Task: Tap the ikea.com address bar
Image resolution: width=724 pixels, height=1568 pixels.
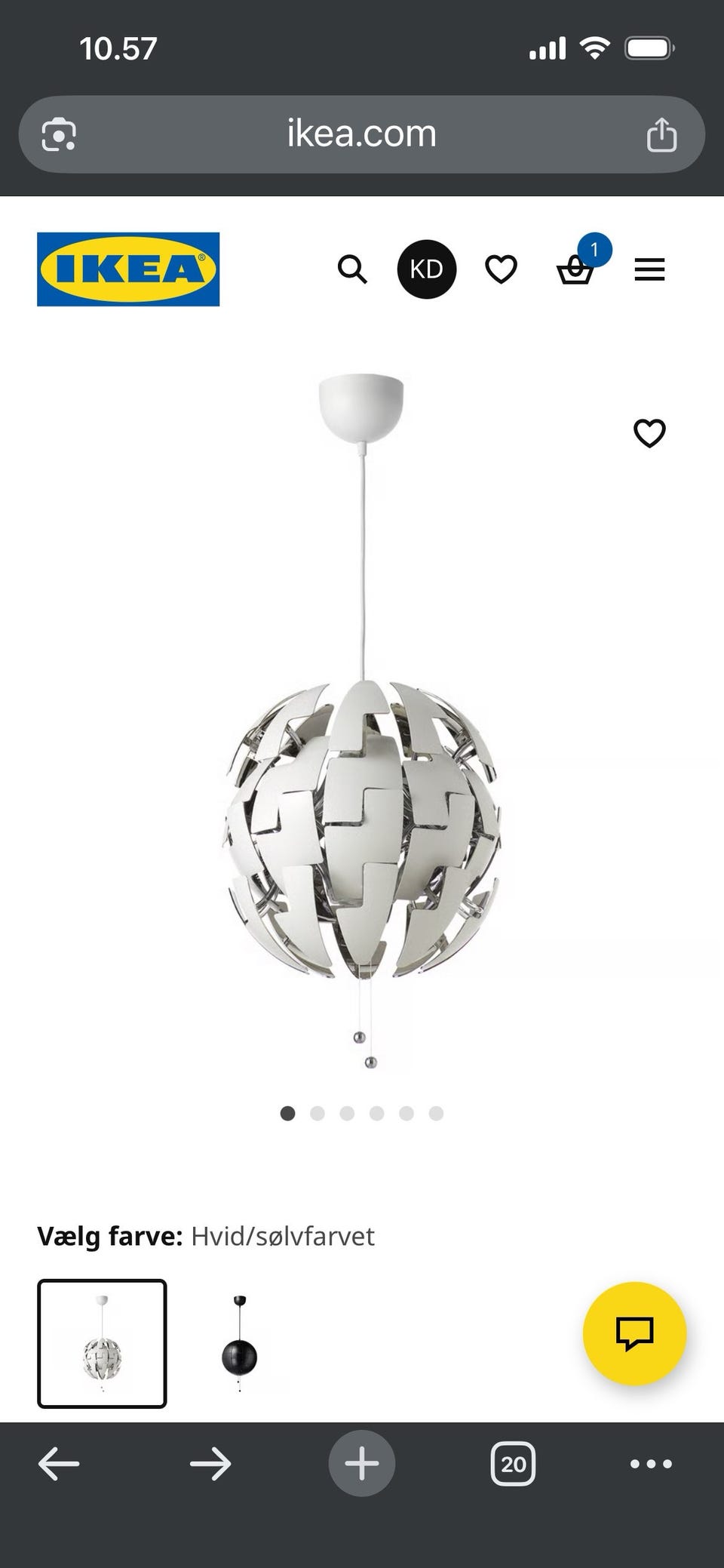Action: 361,134
